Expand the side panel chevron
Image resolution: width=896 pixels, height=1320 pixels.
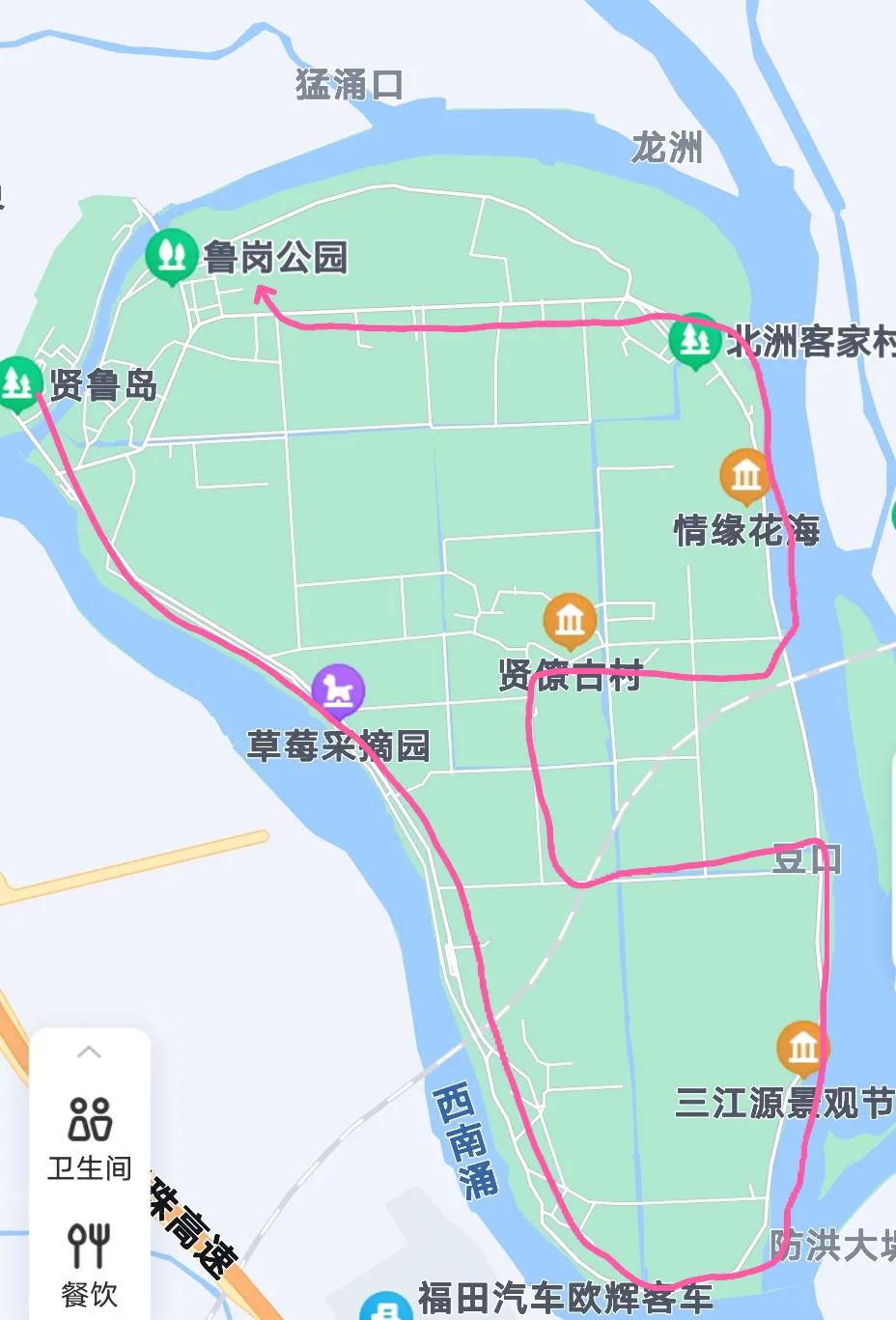[x=89, y=1052]
